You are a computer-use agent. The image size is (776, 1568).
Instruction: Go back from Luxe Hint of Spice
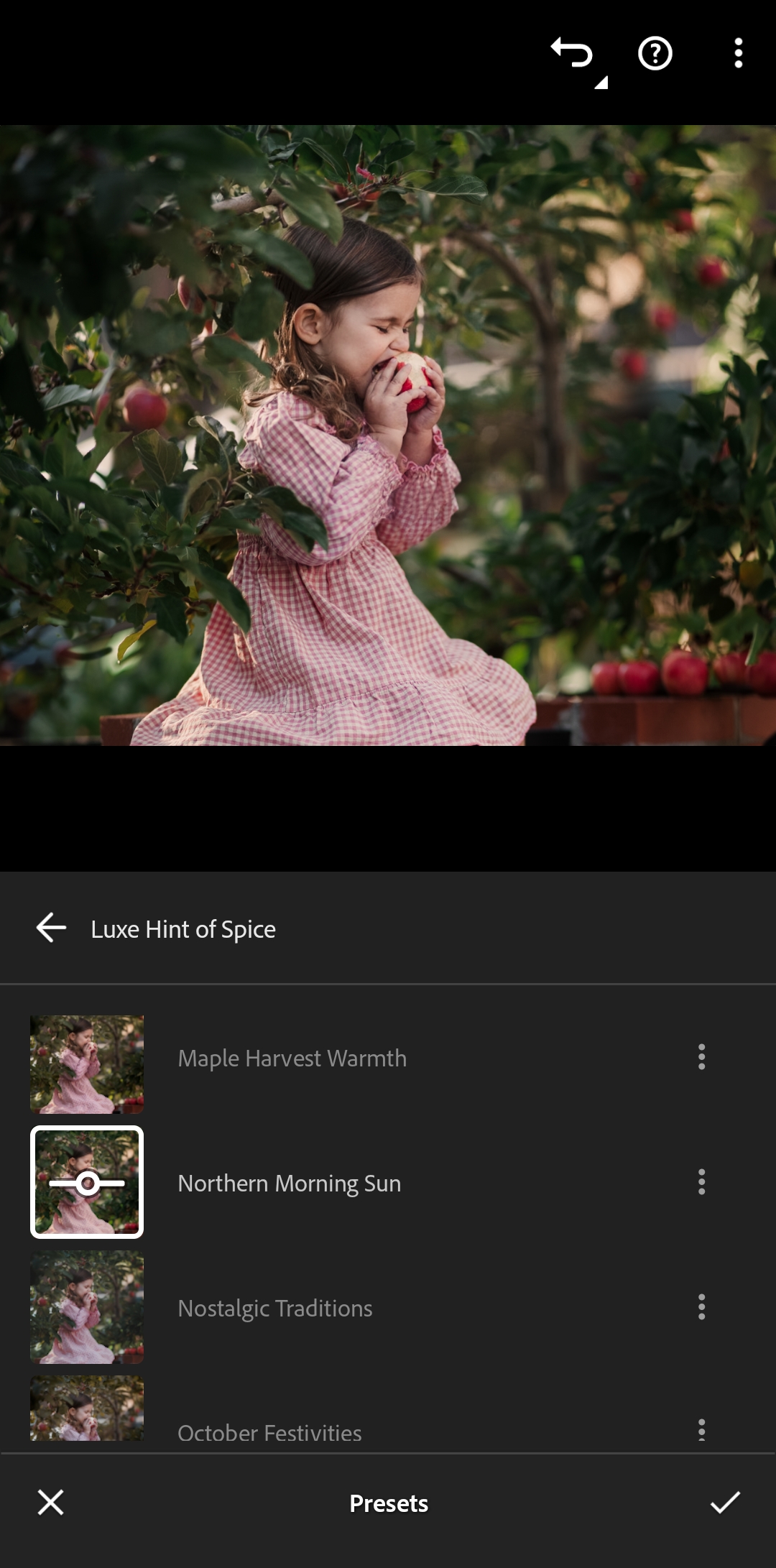click(x=51, y=928)
